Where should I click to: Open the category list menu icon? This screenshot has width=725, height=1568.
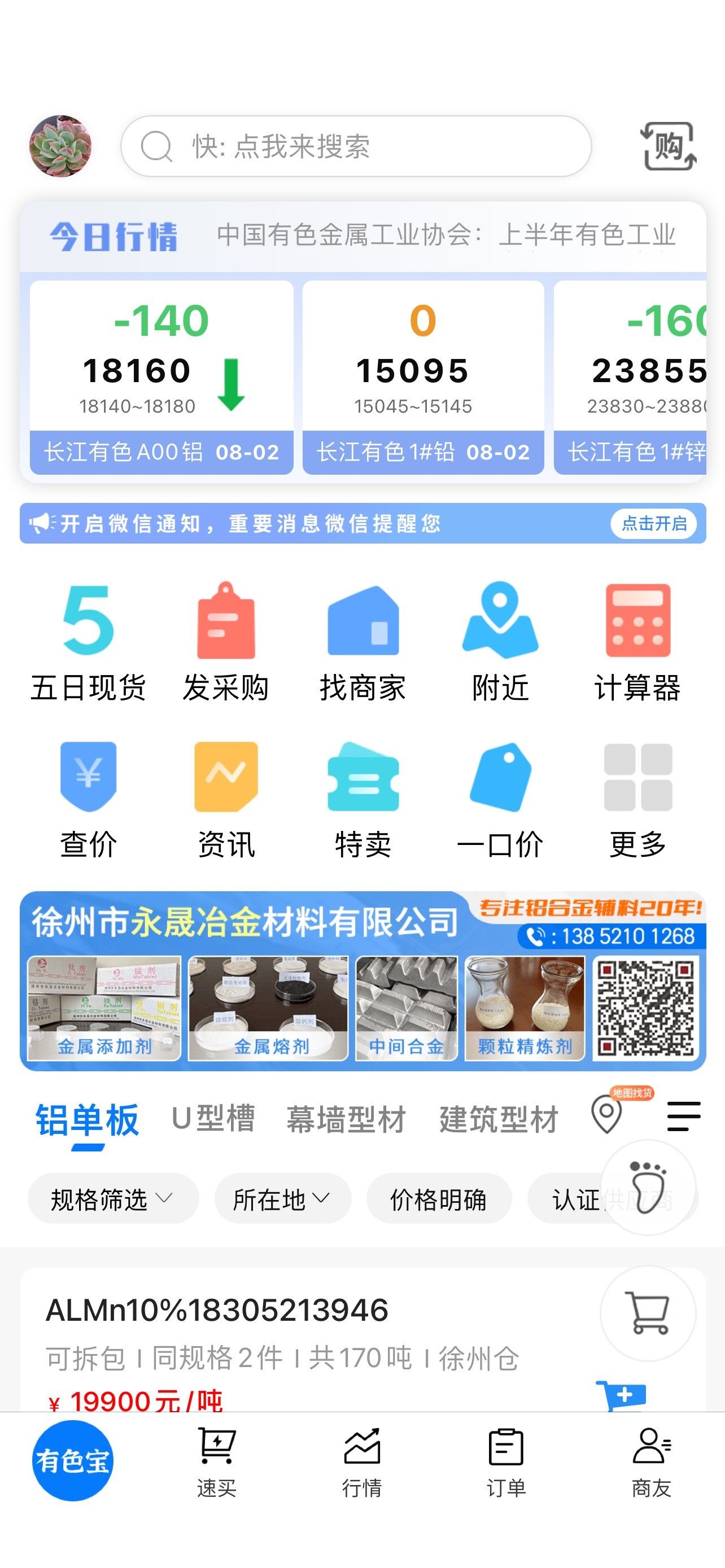click(x=684, y=1116)
